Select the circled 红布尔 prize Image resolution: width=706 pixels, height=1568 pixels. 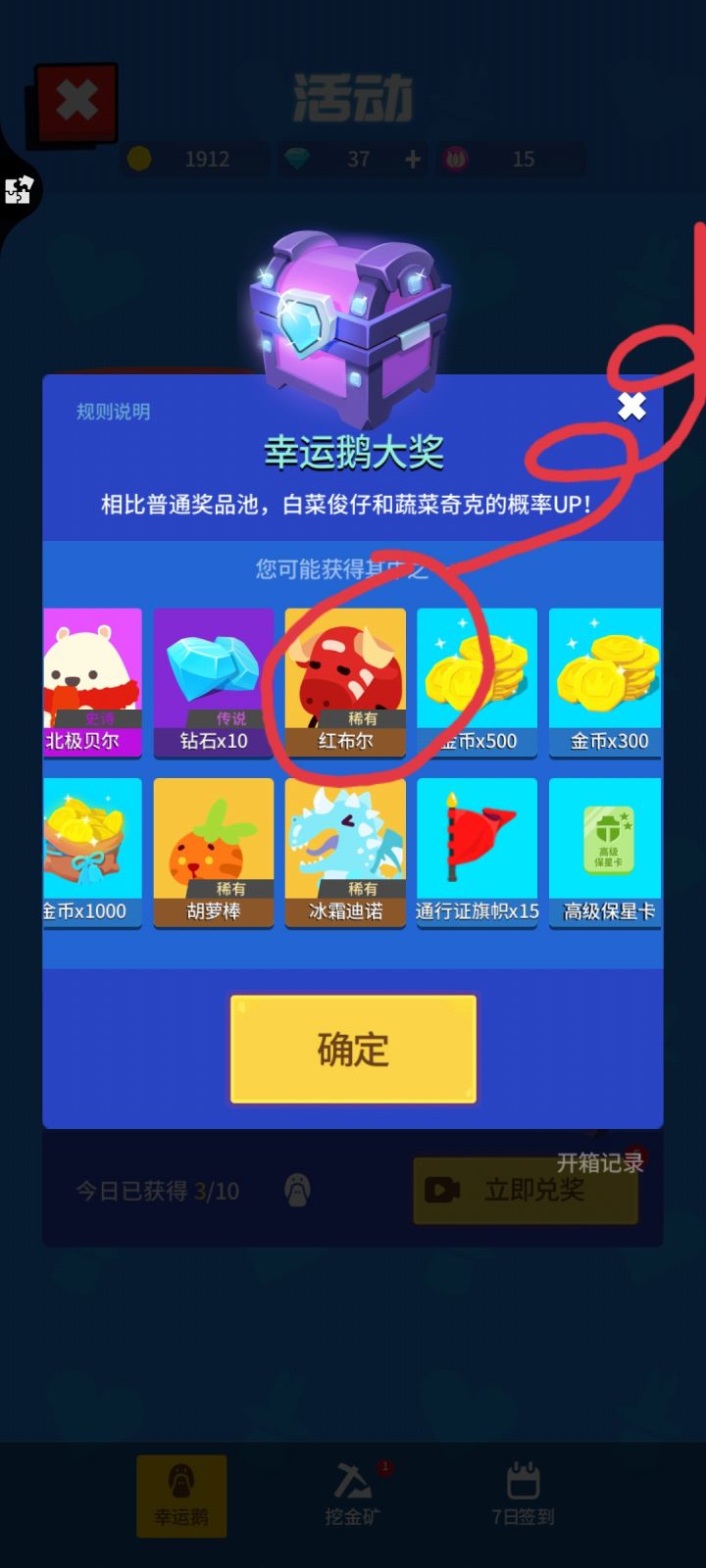[345, 676]
